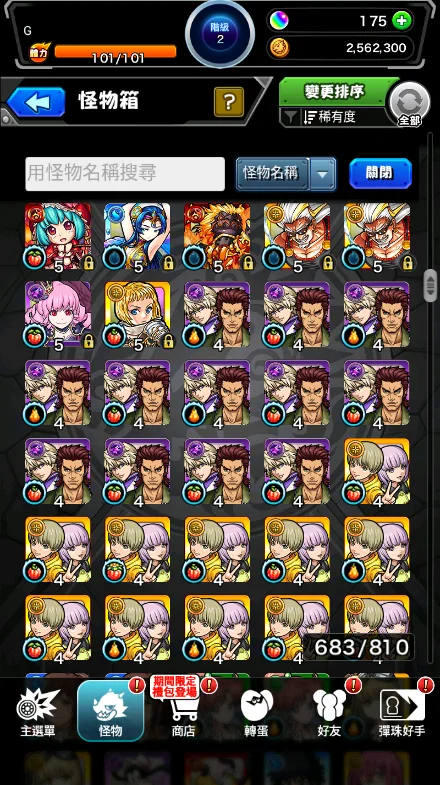Switch to the 好友 friends tab
The image size is (440, 785).
329,712
